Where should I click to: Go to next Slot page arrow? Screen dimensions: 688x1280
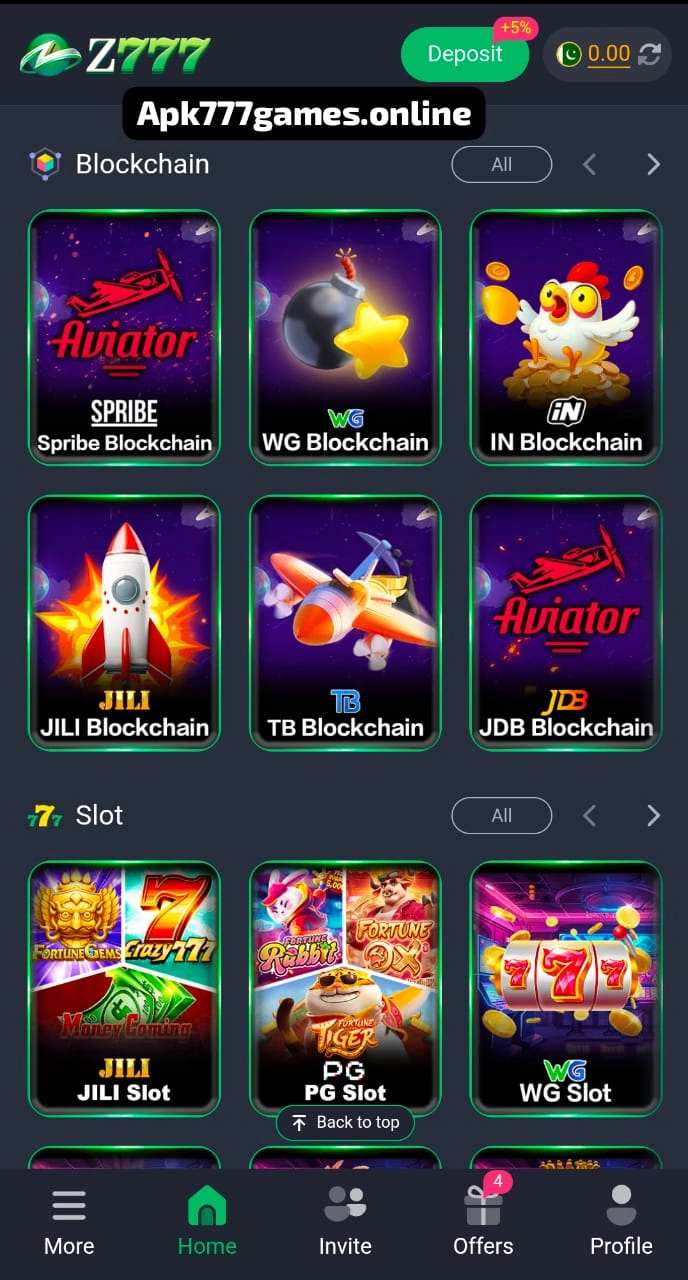653,815
